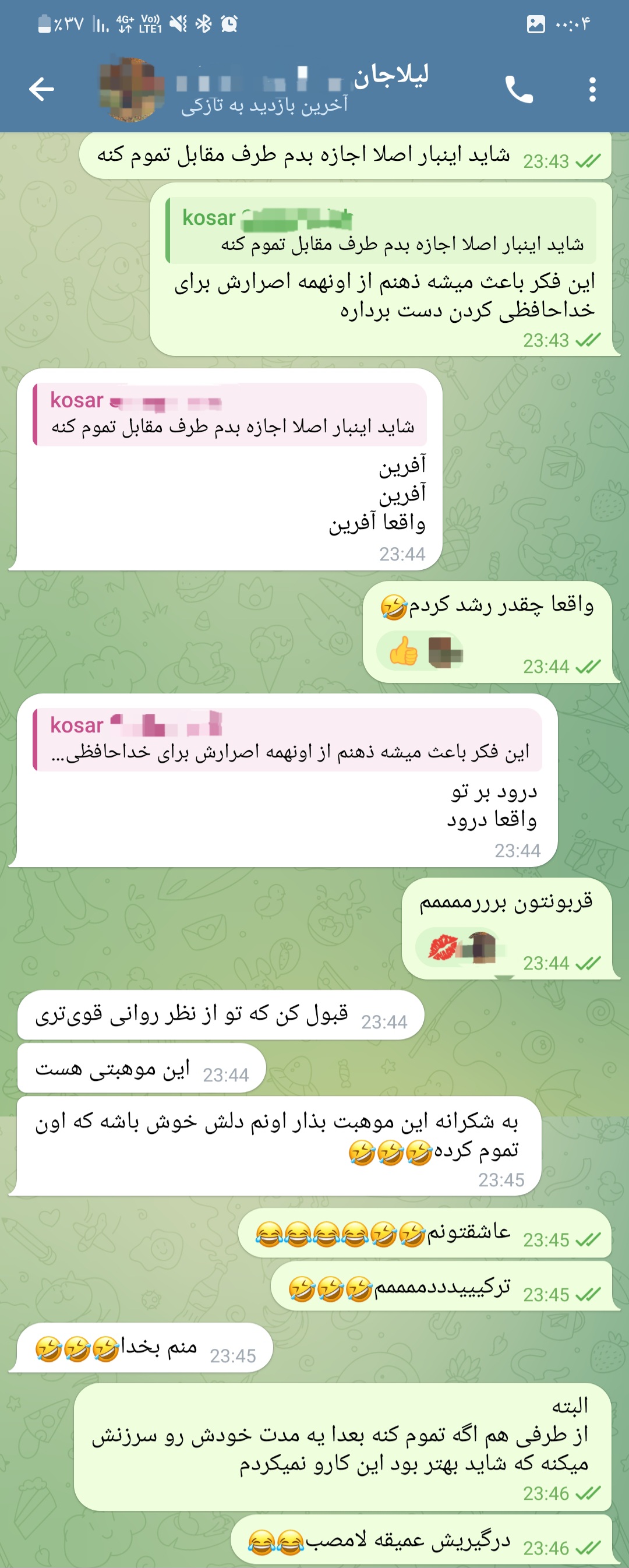
Task: Jump to the quoted message in the green reply bubble
Action: click(381, 231)
